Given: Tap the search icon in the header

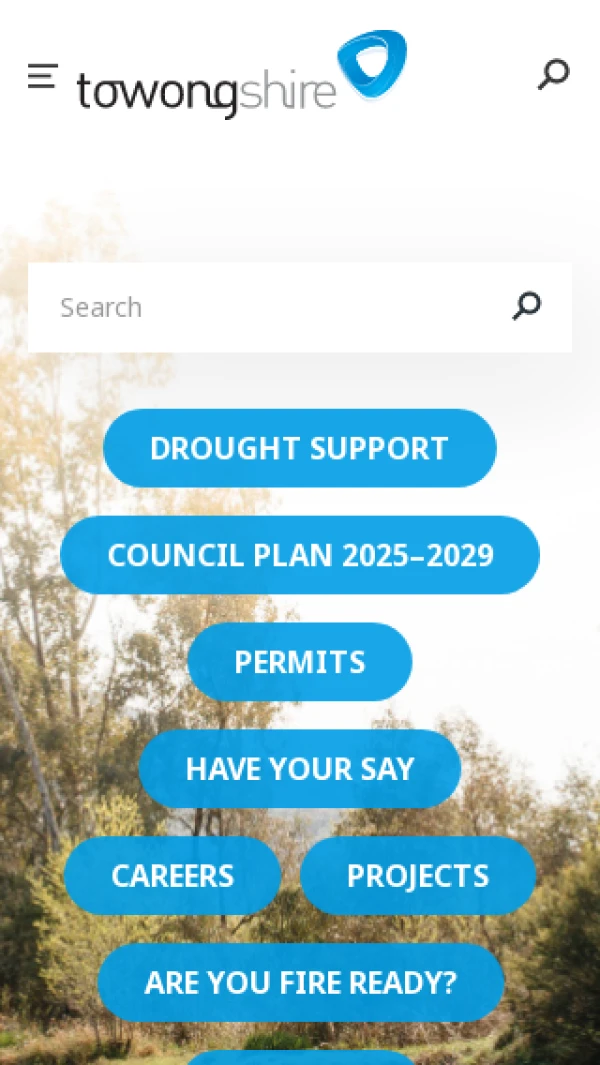Looking at the screenshot, I should 553,74.
